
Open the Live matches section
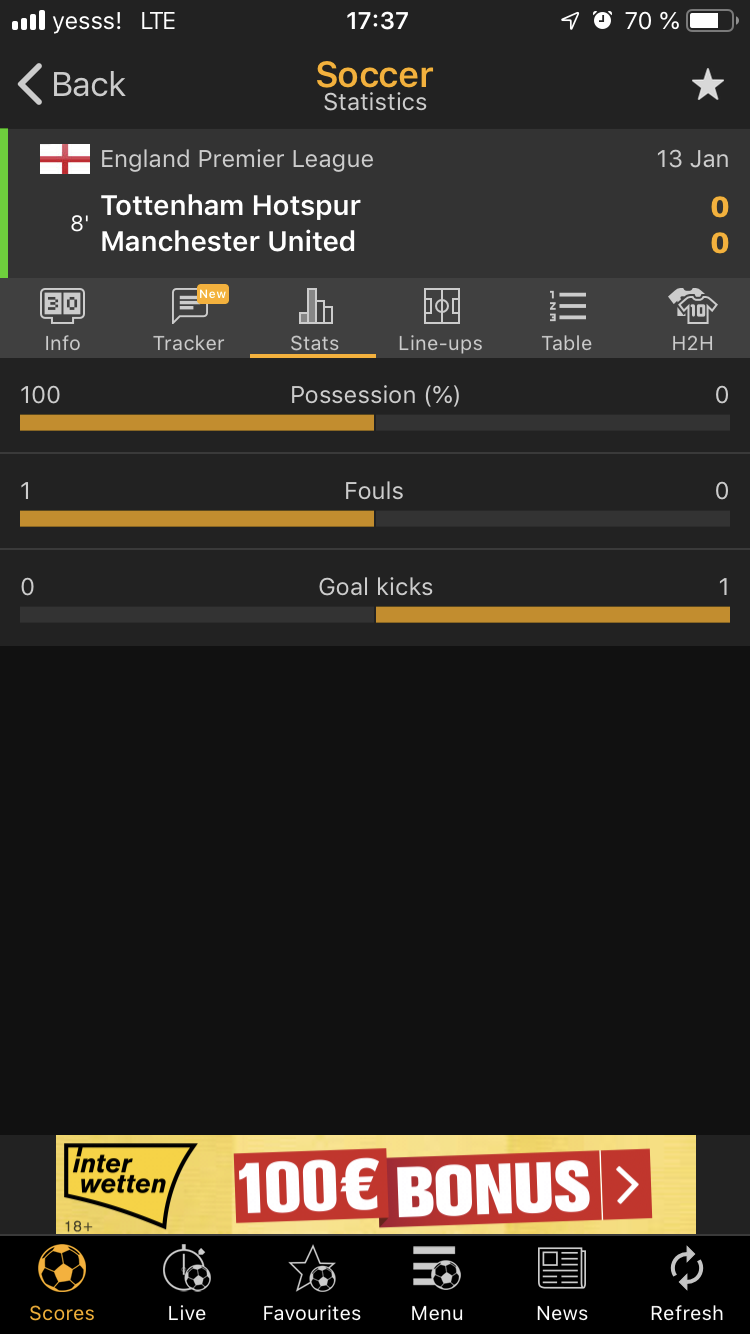[187, 1285]
